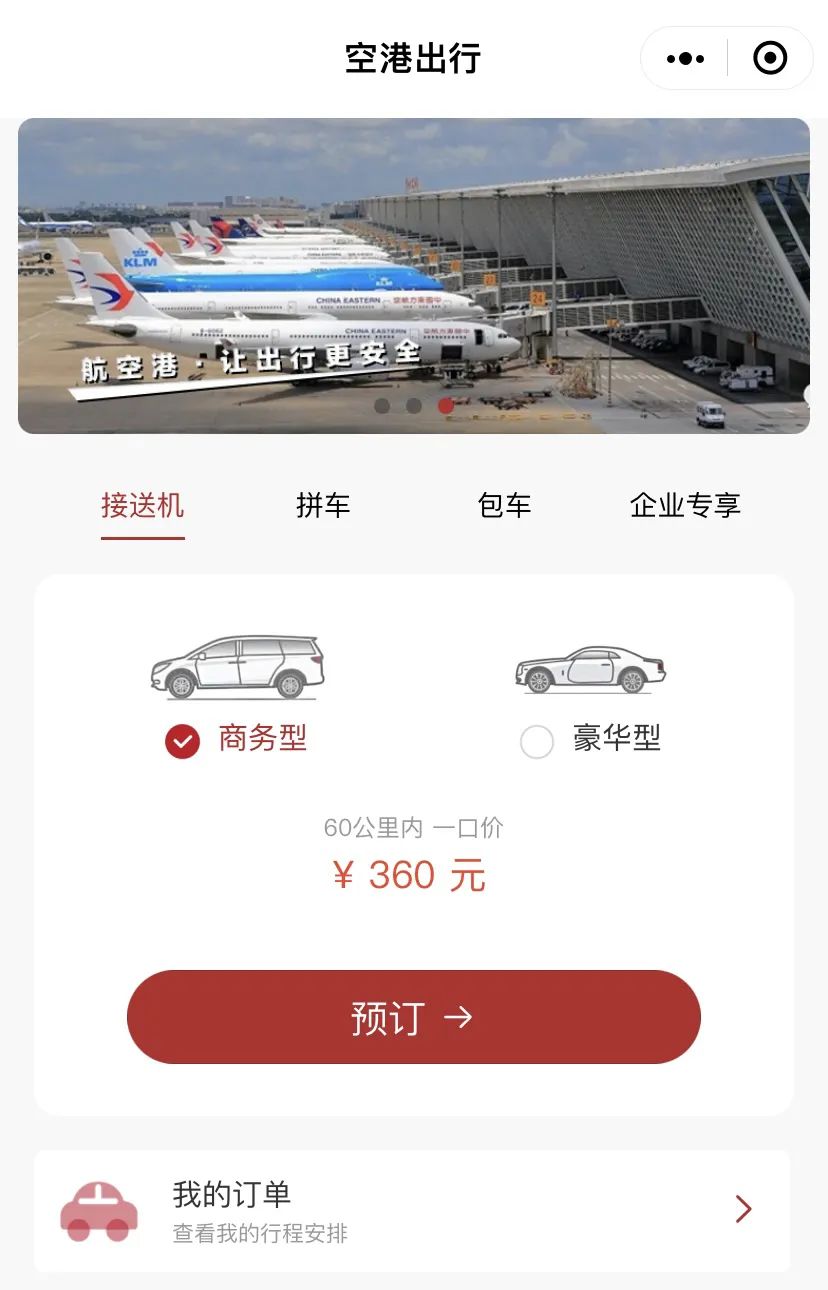Viewport: 828px width, 1290px height.
Task: Select the 豪华型 vehicle option
Action: (590, 741)
